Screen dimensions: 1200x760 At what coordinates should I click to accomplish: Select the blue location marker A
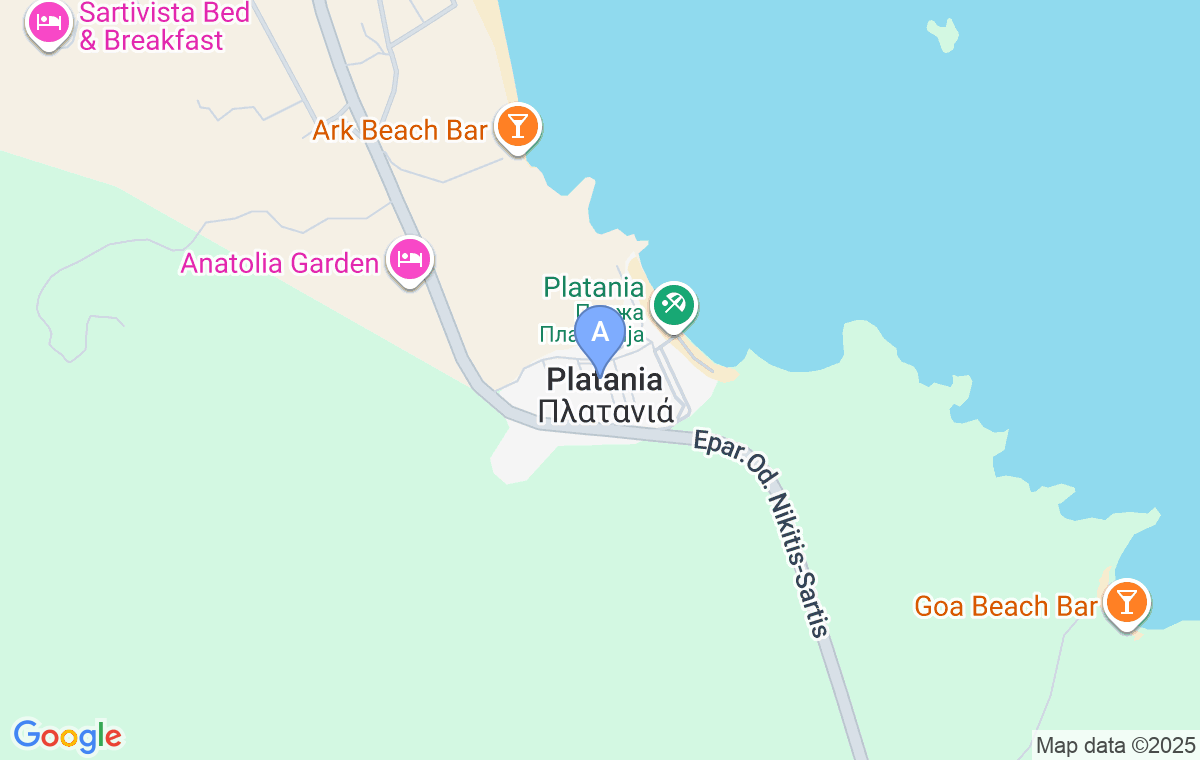point(600,335)
